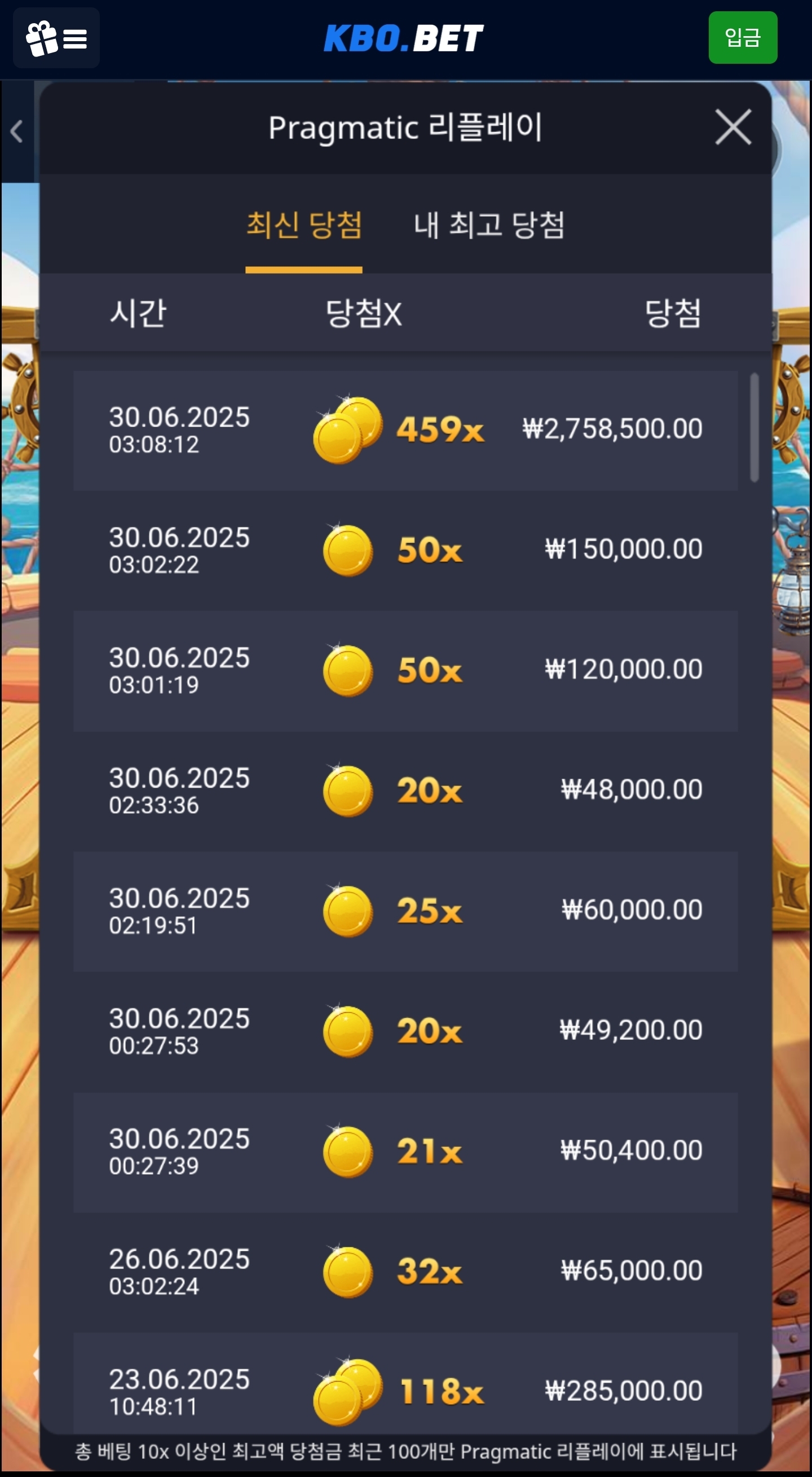Image resolution: width=812 pixels, height=1477 pixels.
Task: Open the 32x replay from 26.06.2025
Action: (x=405, y=1272)
